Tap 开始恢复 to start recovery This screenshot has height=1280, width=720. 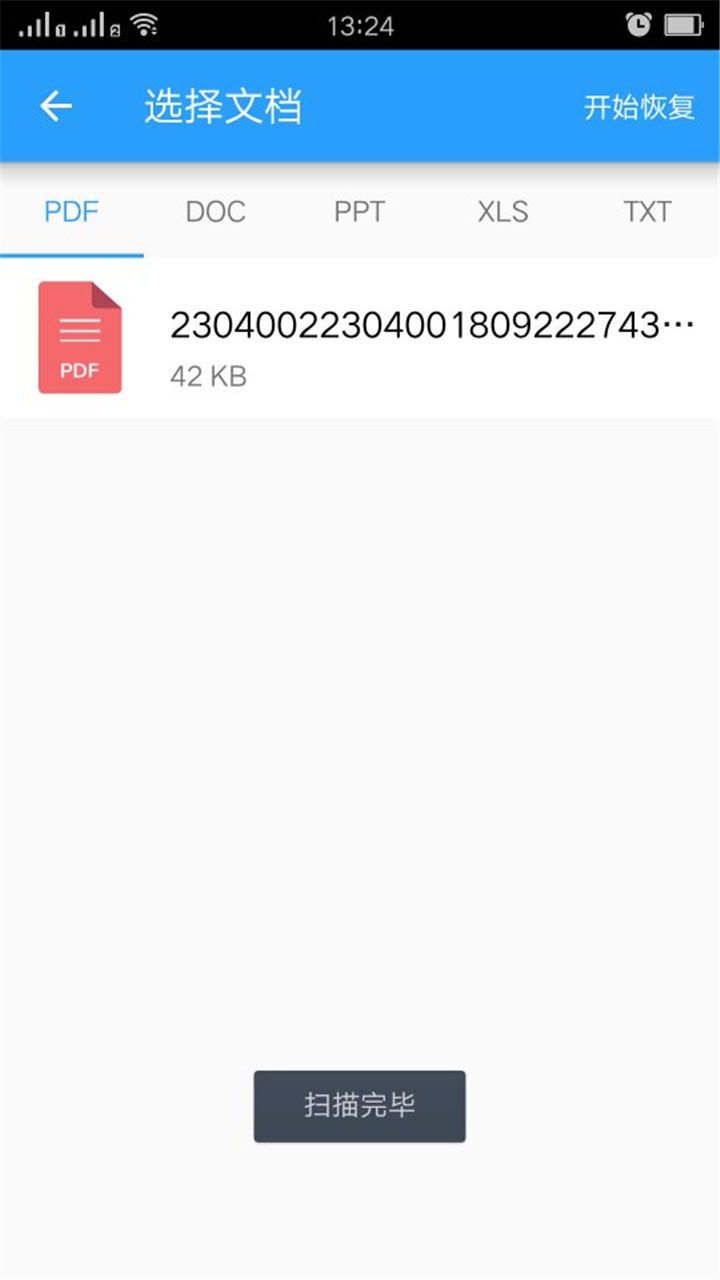click(639, 107)
